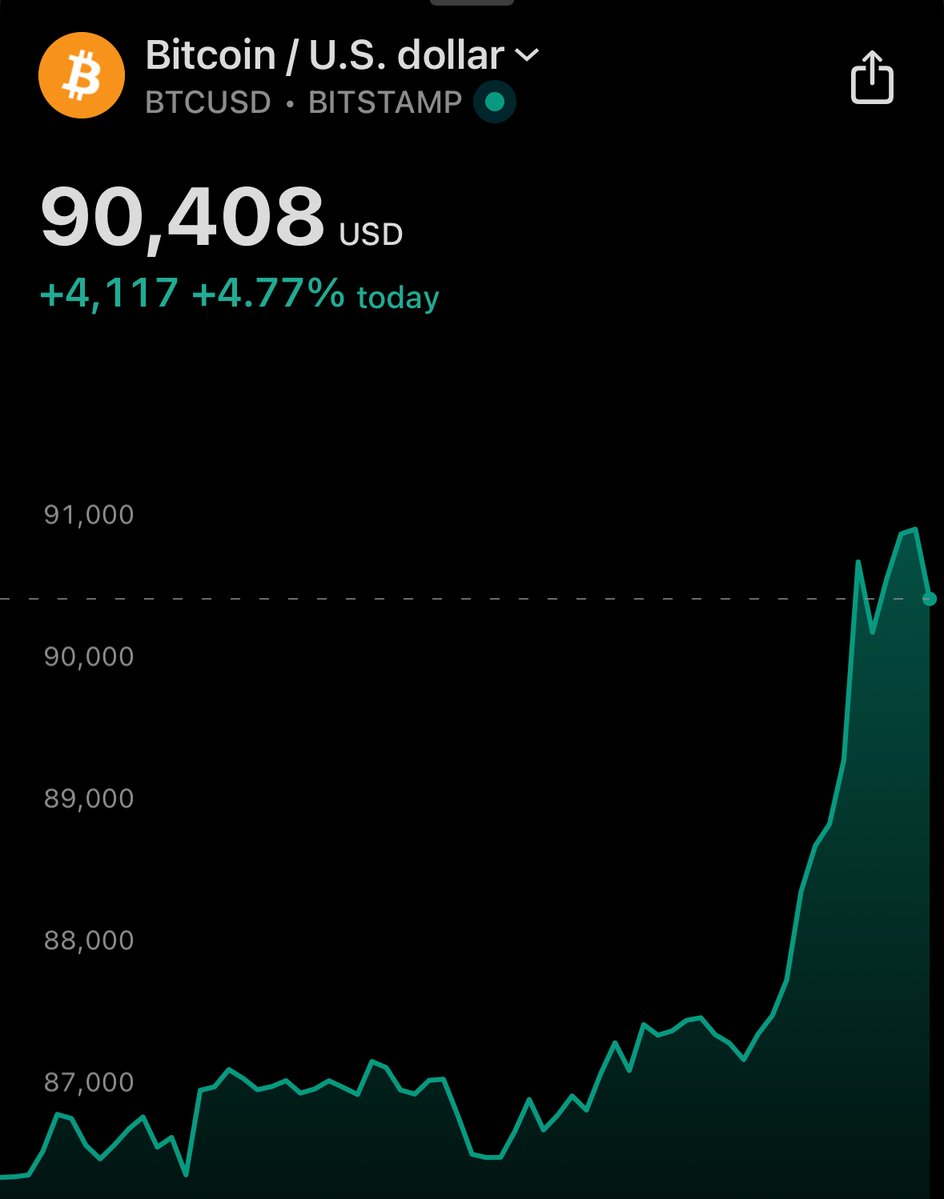The width and height of the screenshot is (944, 1199).
Task: Share the Bitcoin chart
Action: 871,78
